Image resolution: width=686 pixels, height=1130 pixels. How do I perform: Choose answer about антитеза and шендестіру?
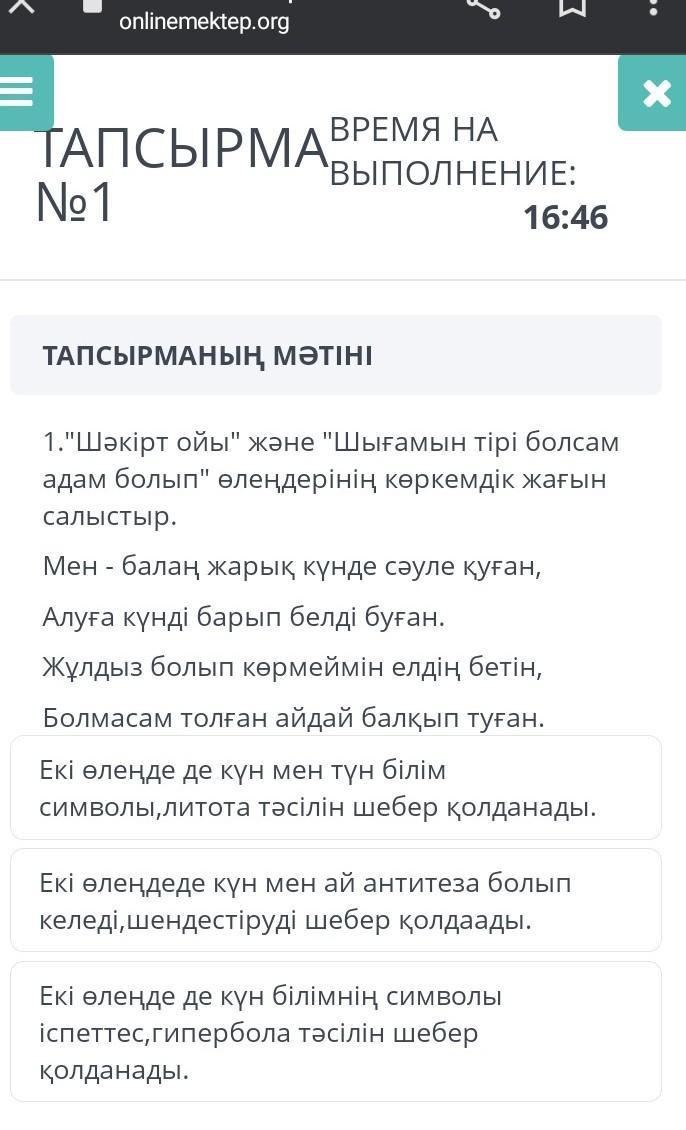(x=336, y=900)
